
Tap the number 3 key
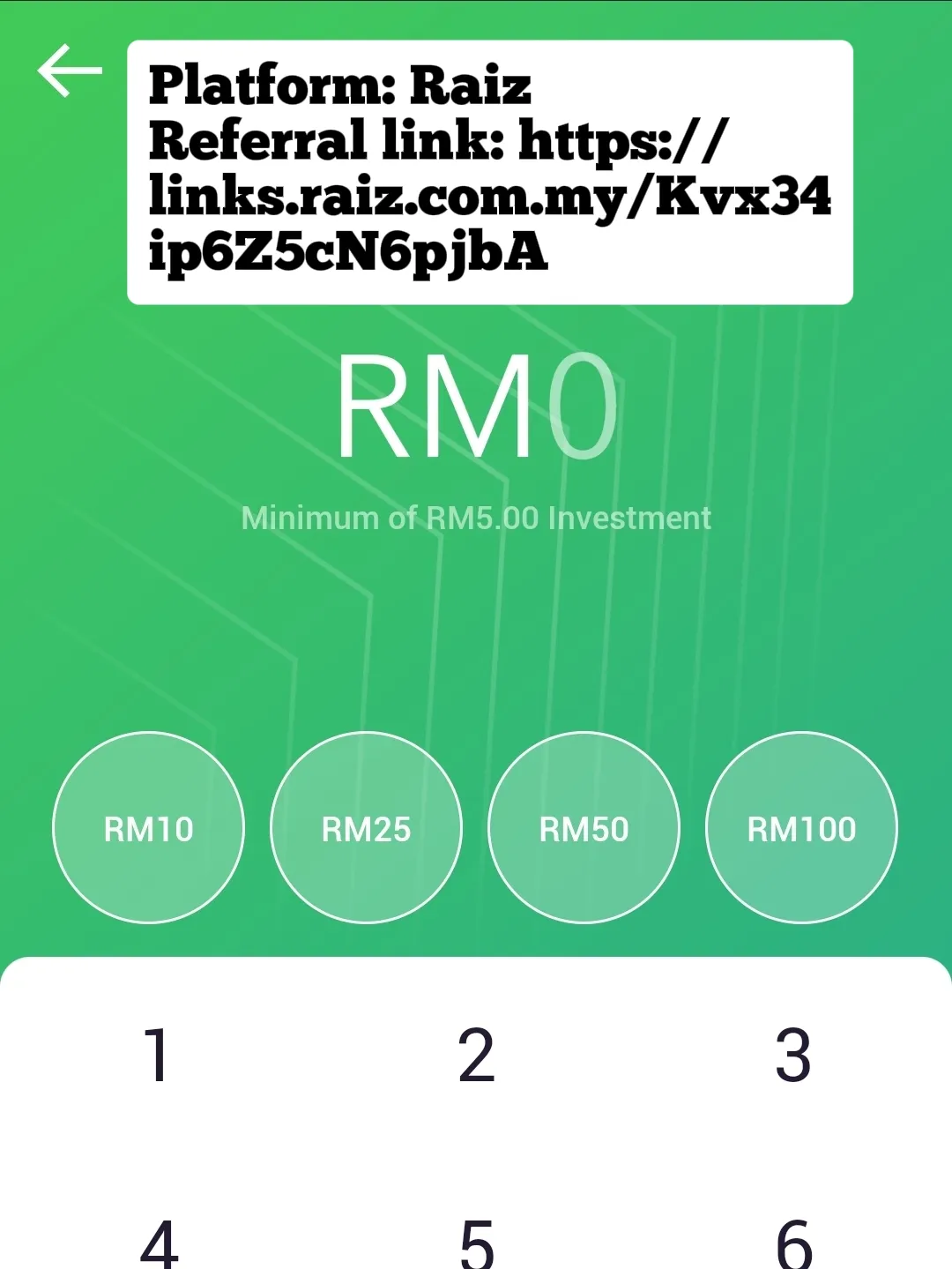pos(793,1055)
